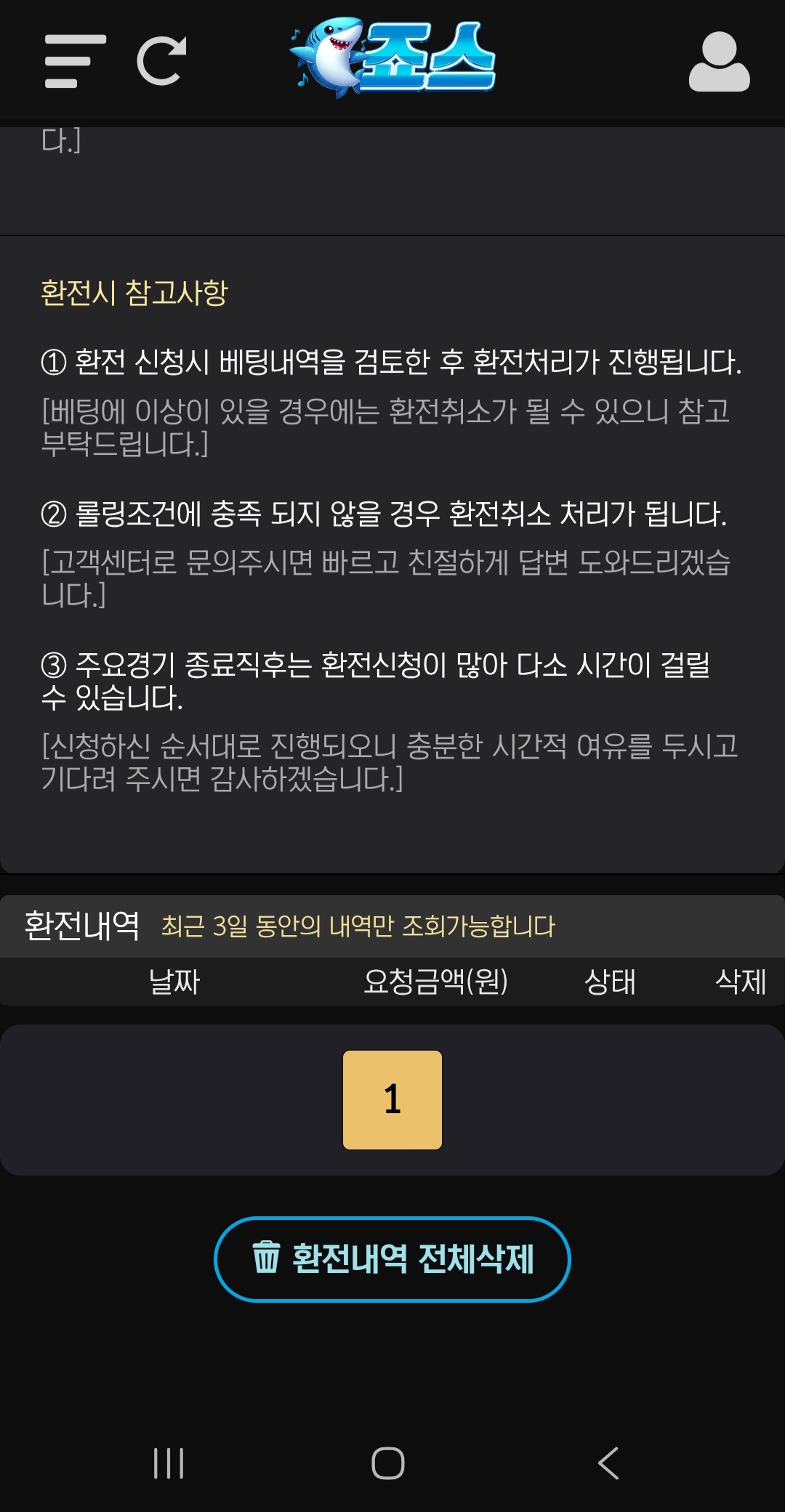The height and width of the screenshot is (1512, 785).
Task: Select page 1 of withdrawal history
Action: click(x=392, y=1099)
